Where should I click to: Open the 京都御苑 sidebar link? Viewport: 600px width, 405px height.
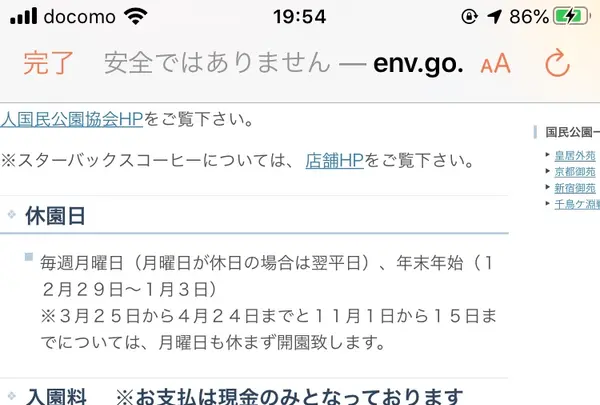(575, 171)
